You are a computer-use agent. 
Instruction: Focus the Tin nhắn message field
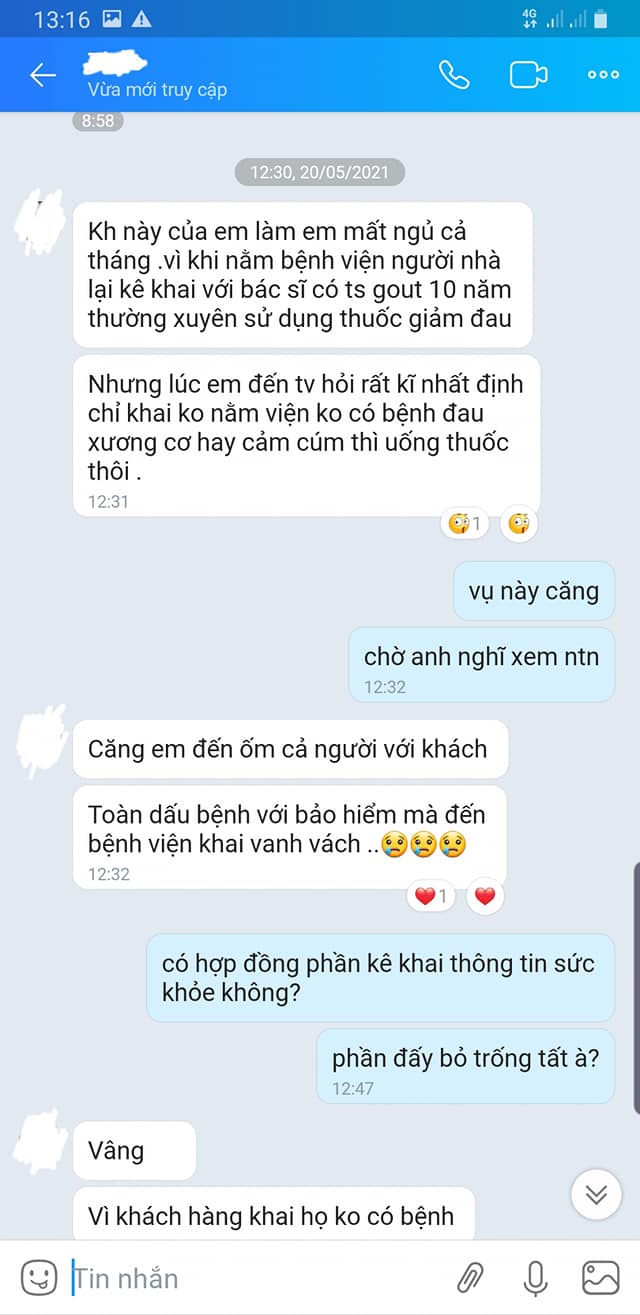click(250, 1277)
